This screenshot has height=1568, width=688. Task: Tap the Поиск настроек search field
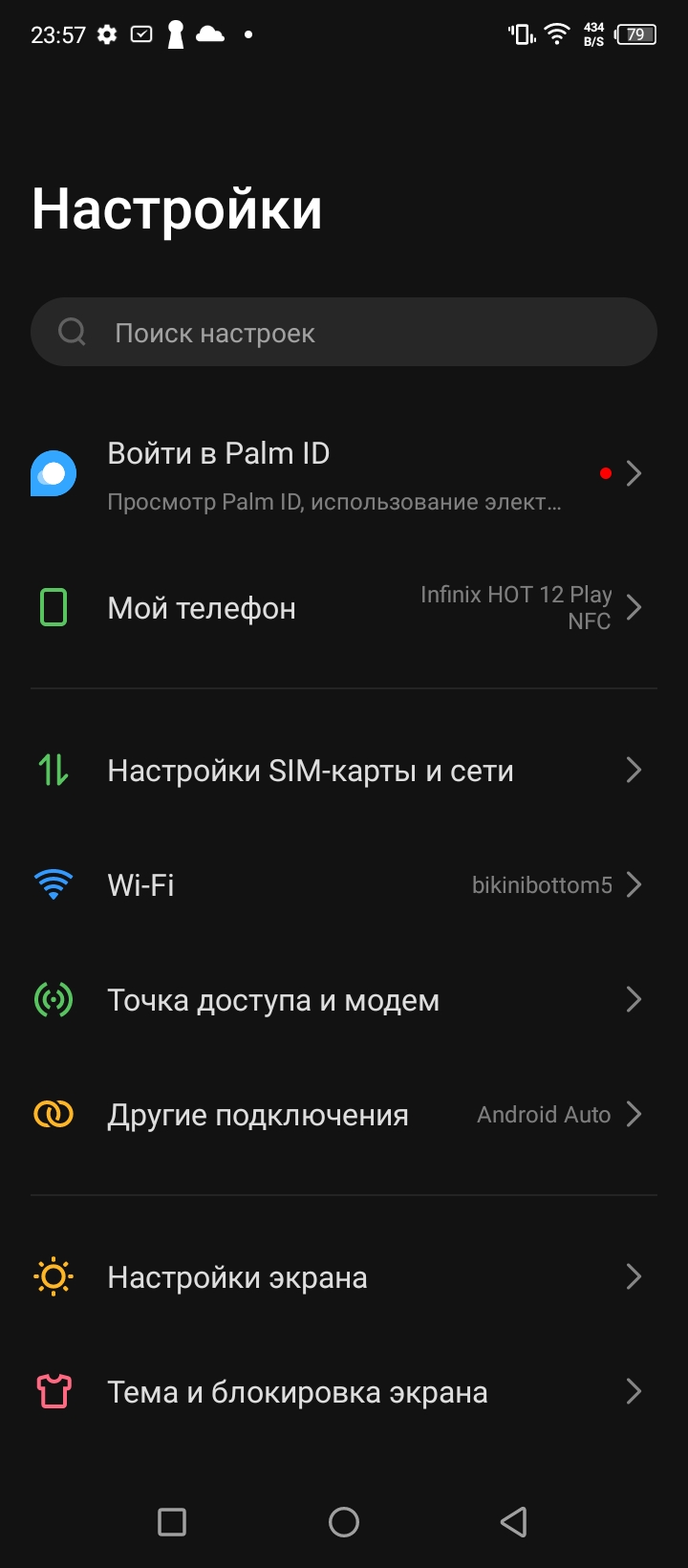pos(344,332)
